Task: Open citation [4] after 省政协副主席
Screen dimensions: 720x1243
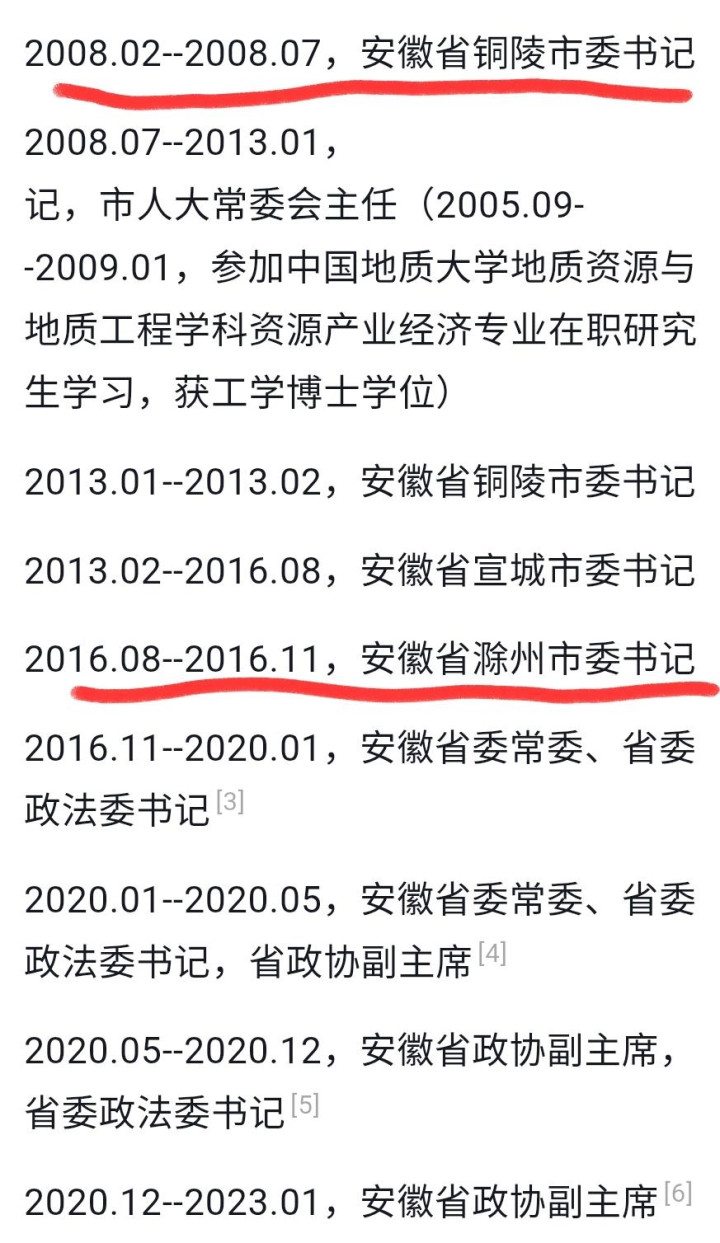Action: 492,954
